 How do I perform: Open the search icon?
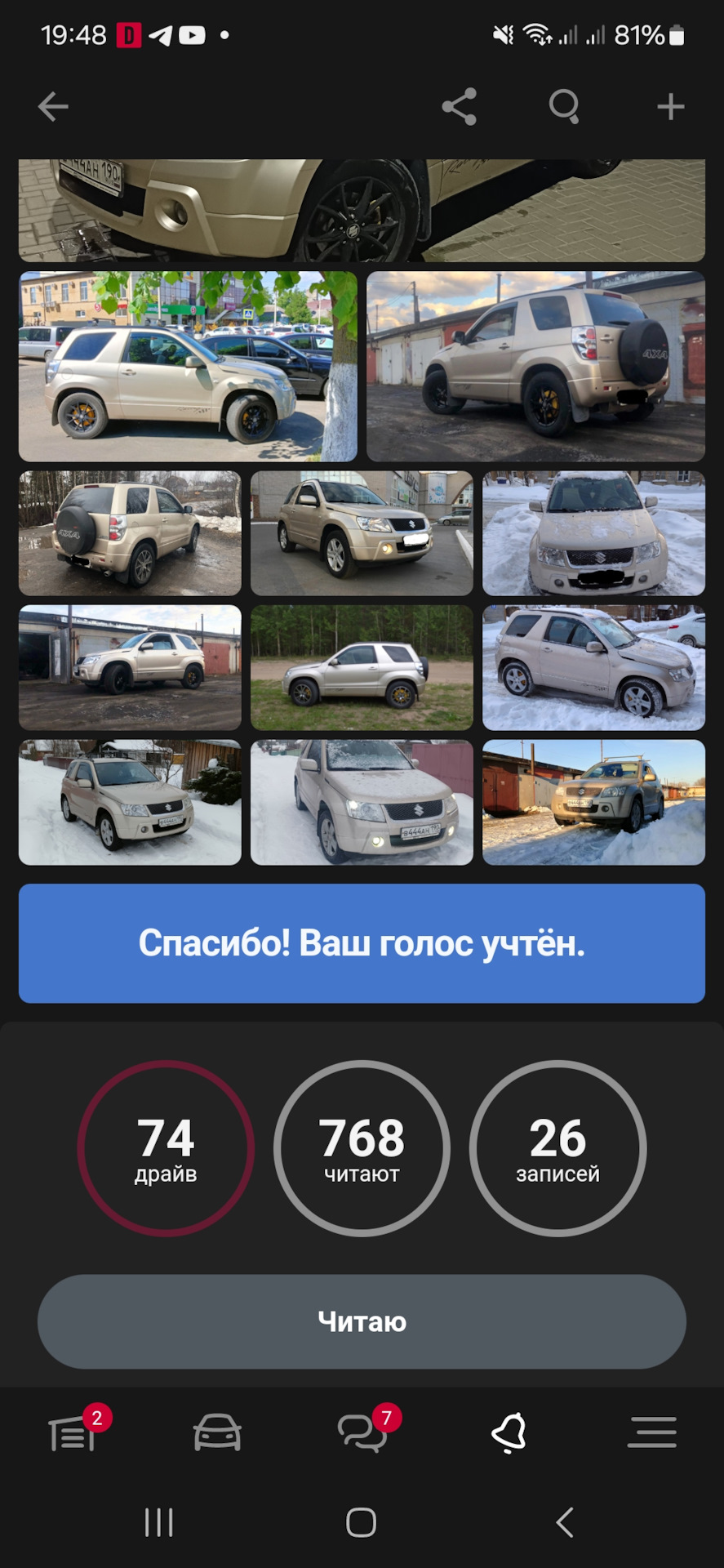pos(564,107)
